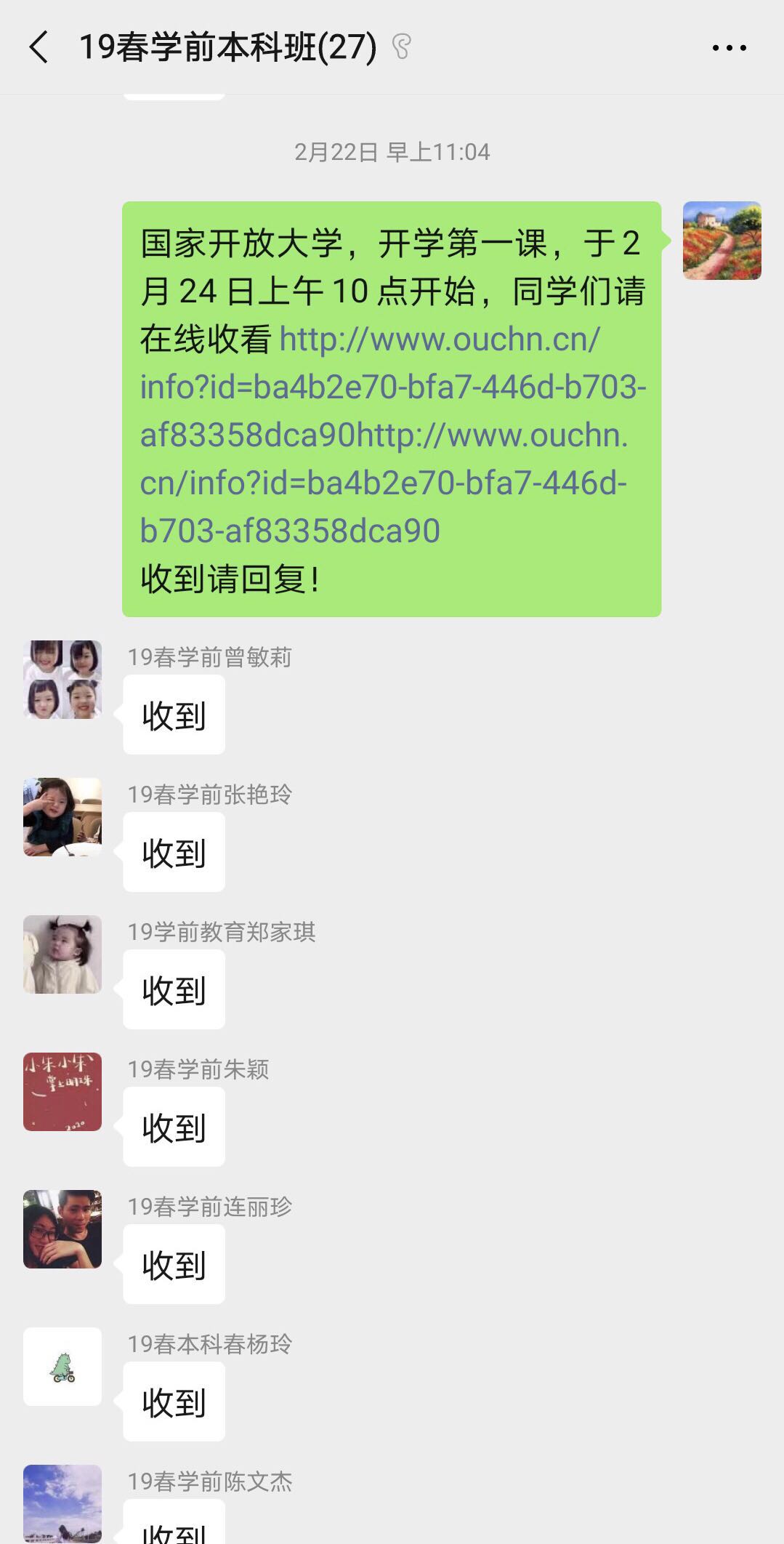Open my own avatar with the painting
Viewport: 784px width, 1544px height.
[722, 241]
